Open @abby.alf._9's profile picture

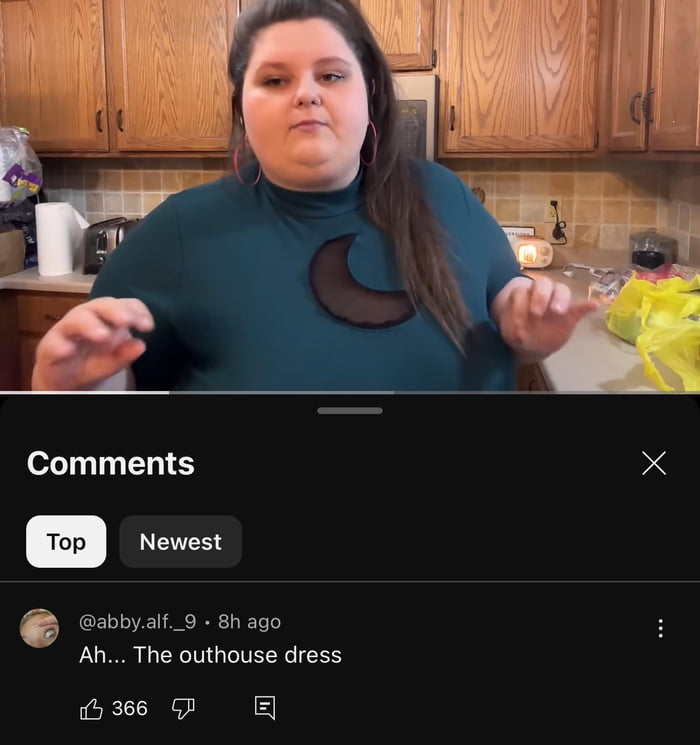tap(39, 628)
